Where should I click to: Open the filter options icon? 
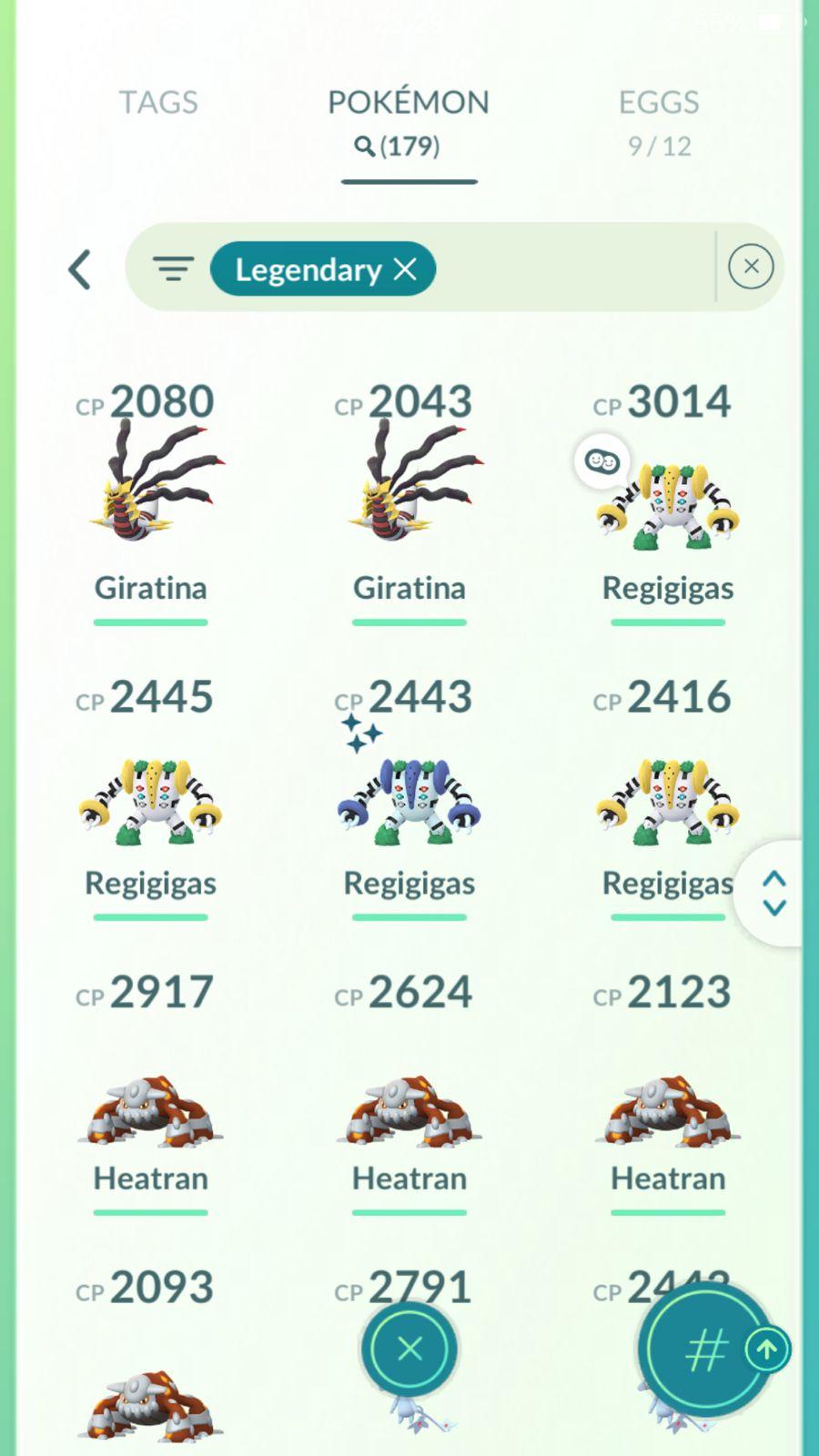[x=173, y=269]
